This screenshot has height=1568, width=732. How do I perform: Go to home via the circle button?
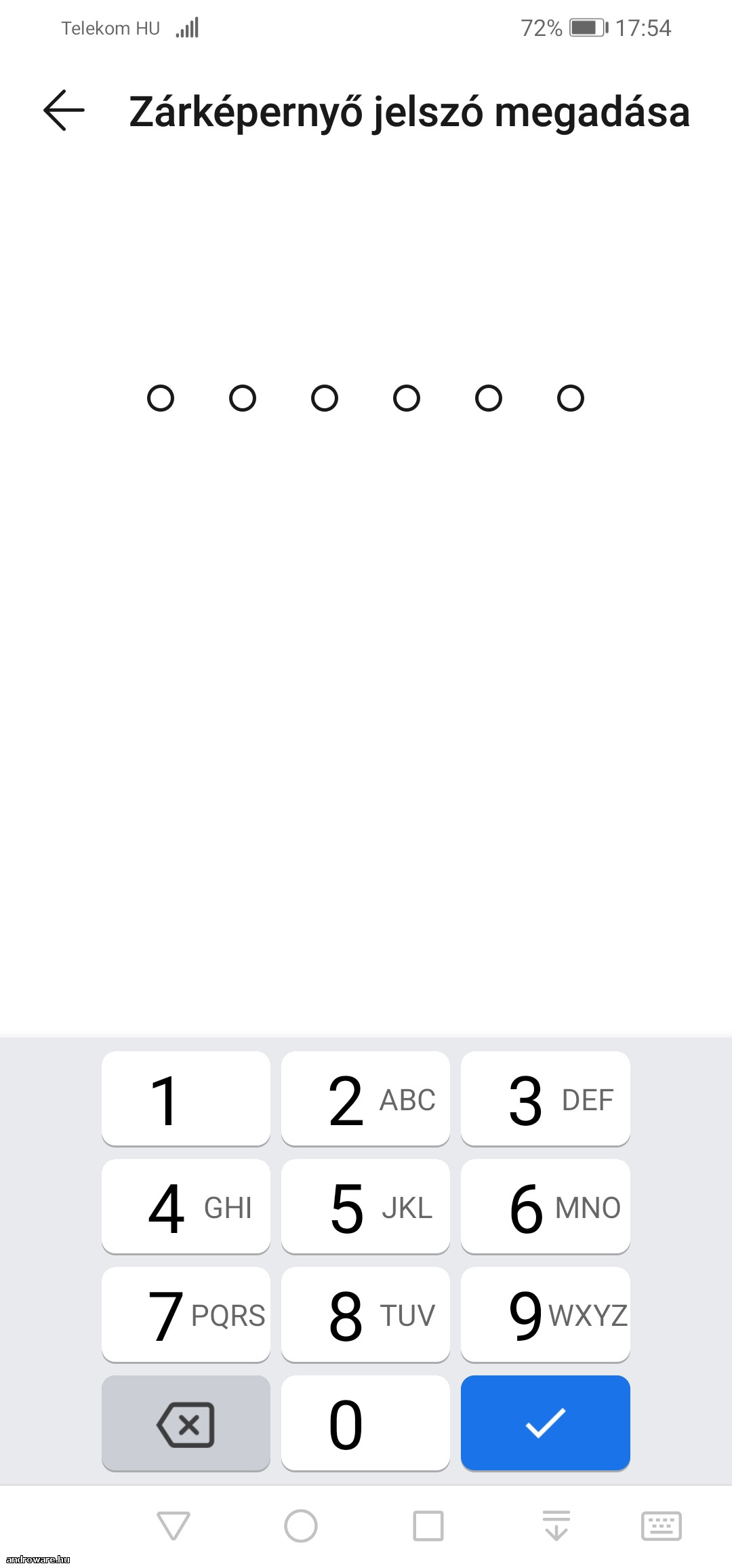pyautogui.click(x=301, y=1526)
